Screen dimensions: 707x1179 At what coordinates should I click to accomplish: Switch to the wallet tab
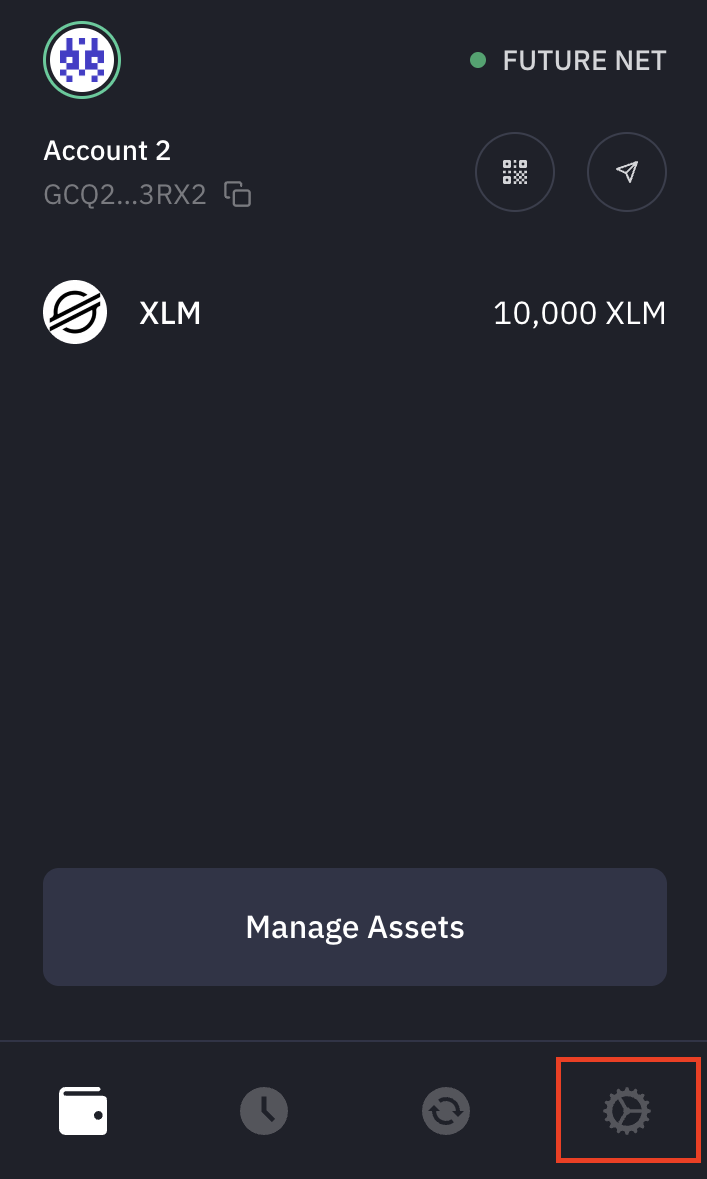(83, 1110)
